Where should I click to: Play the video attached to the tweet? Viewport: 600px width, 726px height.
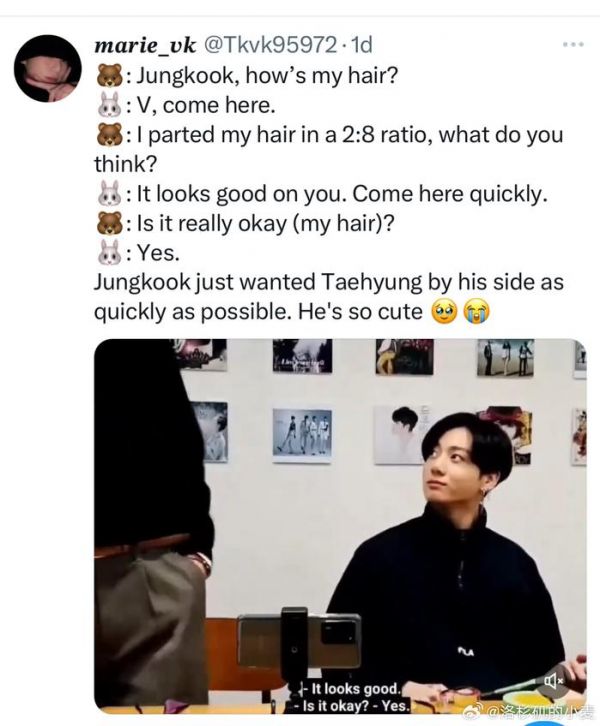pyautogui.click(x=340, y=526)
